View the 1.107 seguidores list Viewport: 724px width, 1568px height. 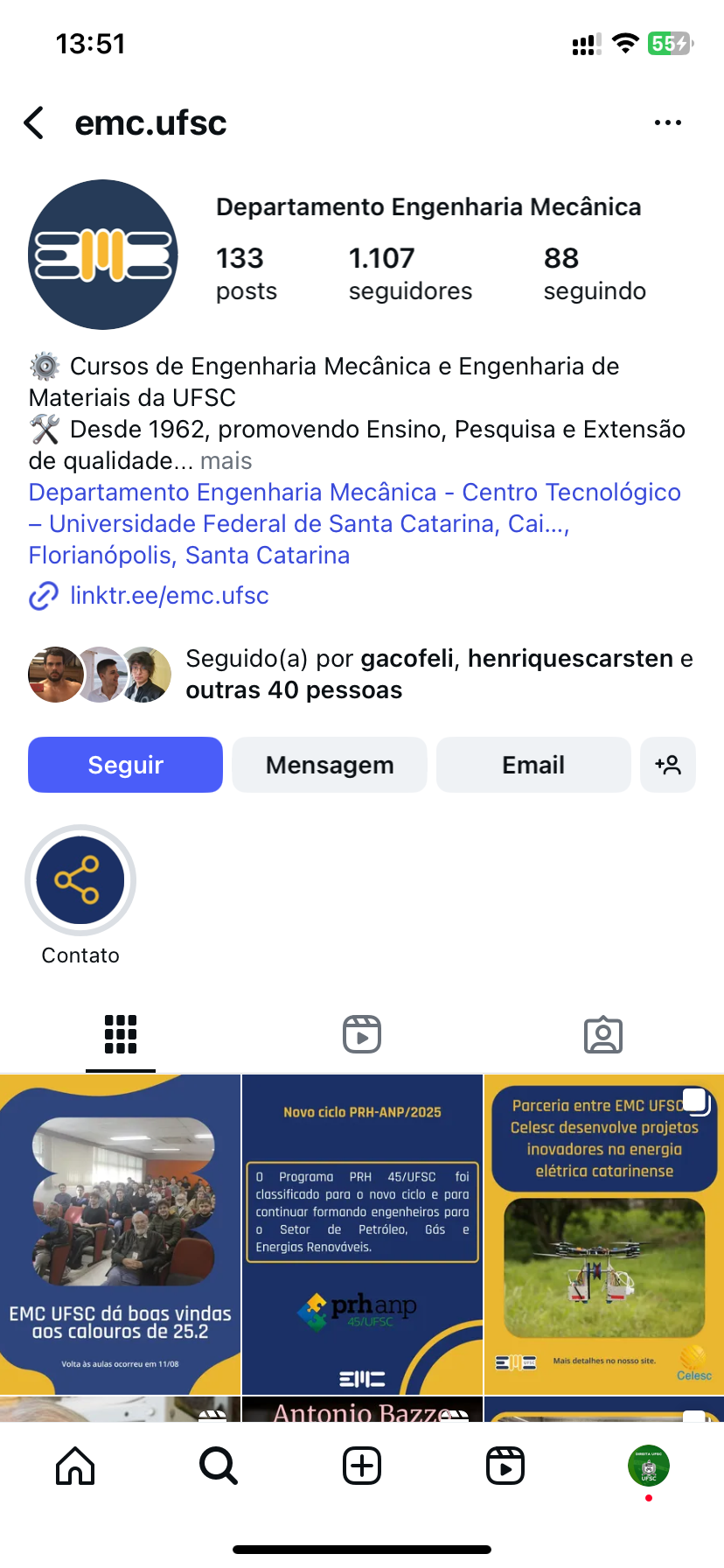(x=409, y=273)
